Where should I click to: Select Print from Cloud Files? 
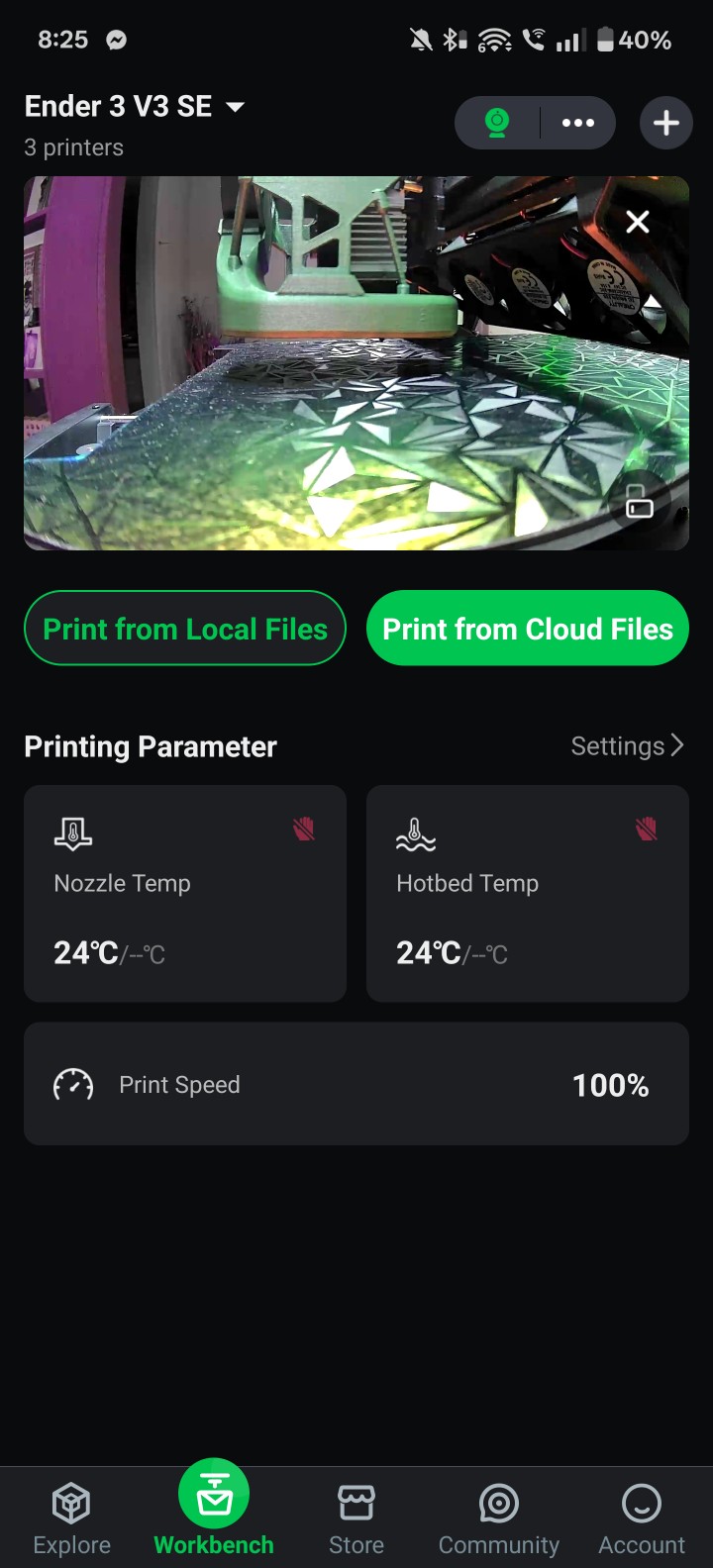(x=528, y=629)
